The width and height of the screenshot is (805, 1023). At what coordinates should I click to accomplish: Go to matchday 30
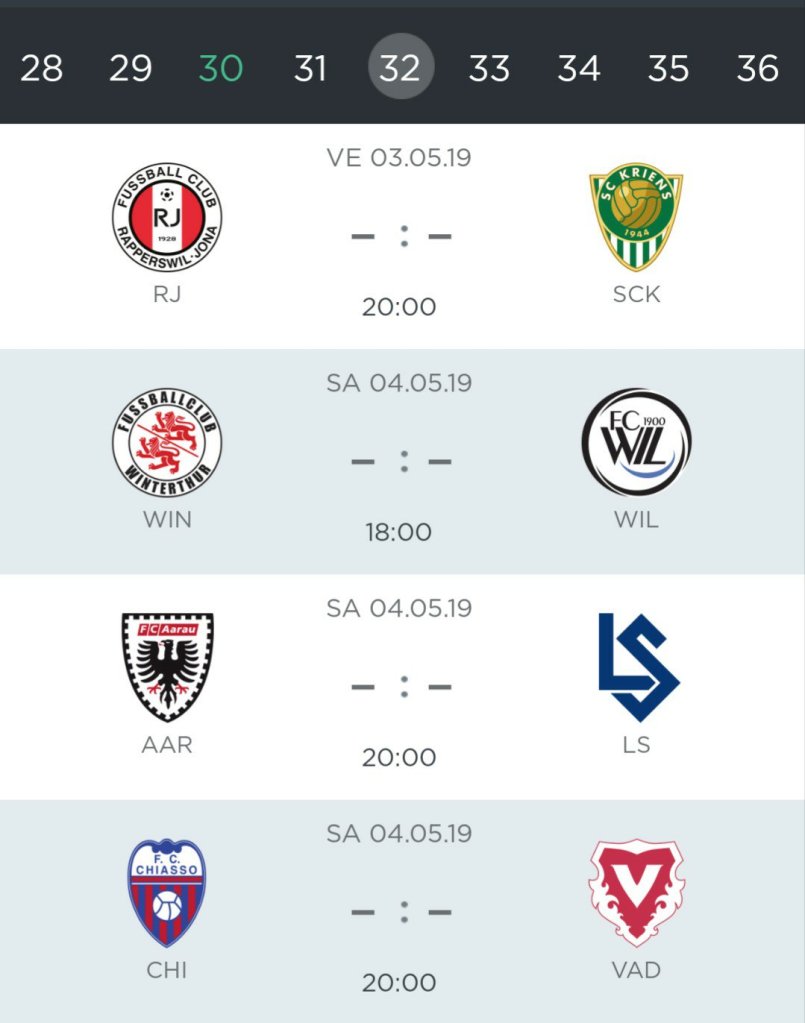(221, 68)
